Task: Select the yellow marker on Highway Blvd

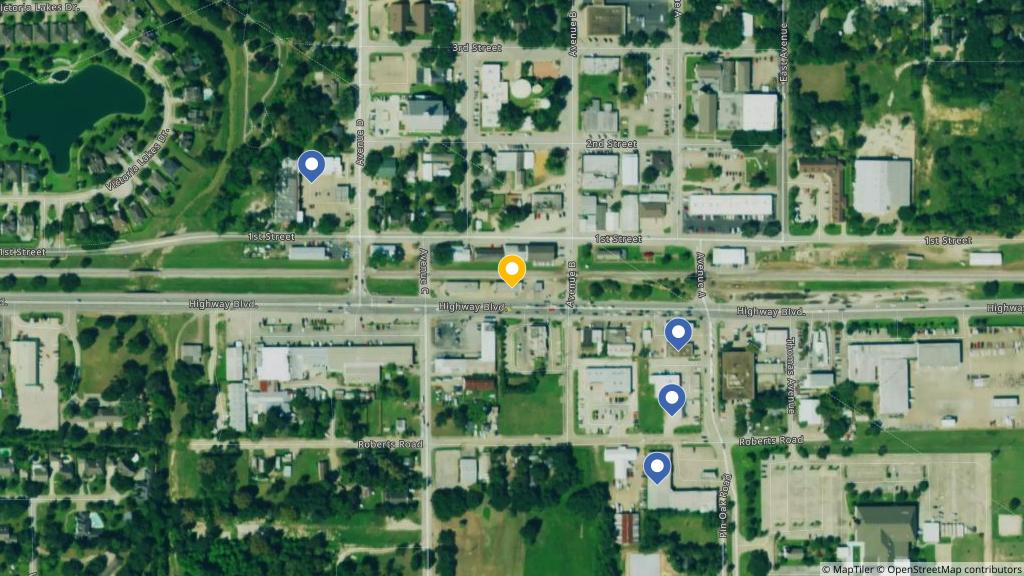Action: click(511, 270)
